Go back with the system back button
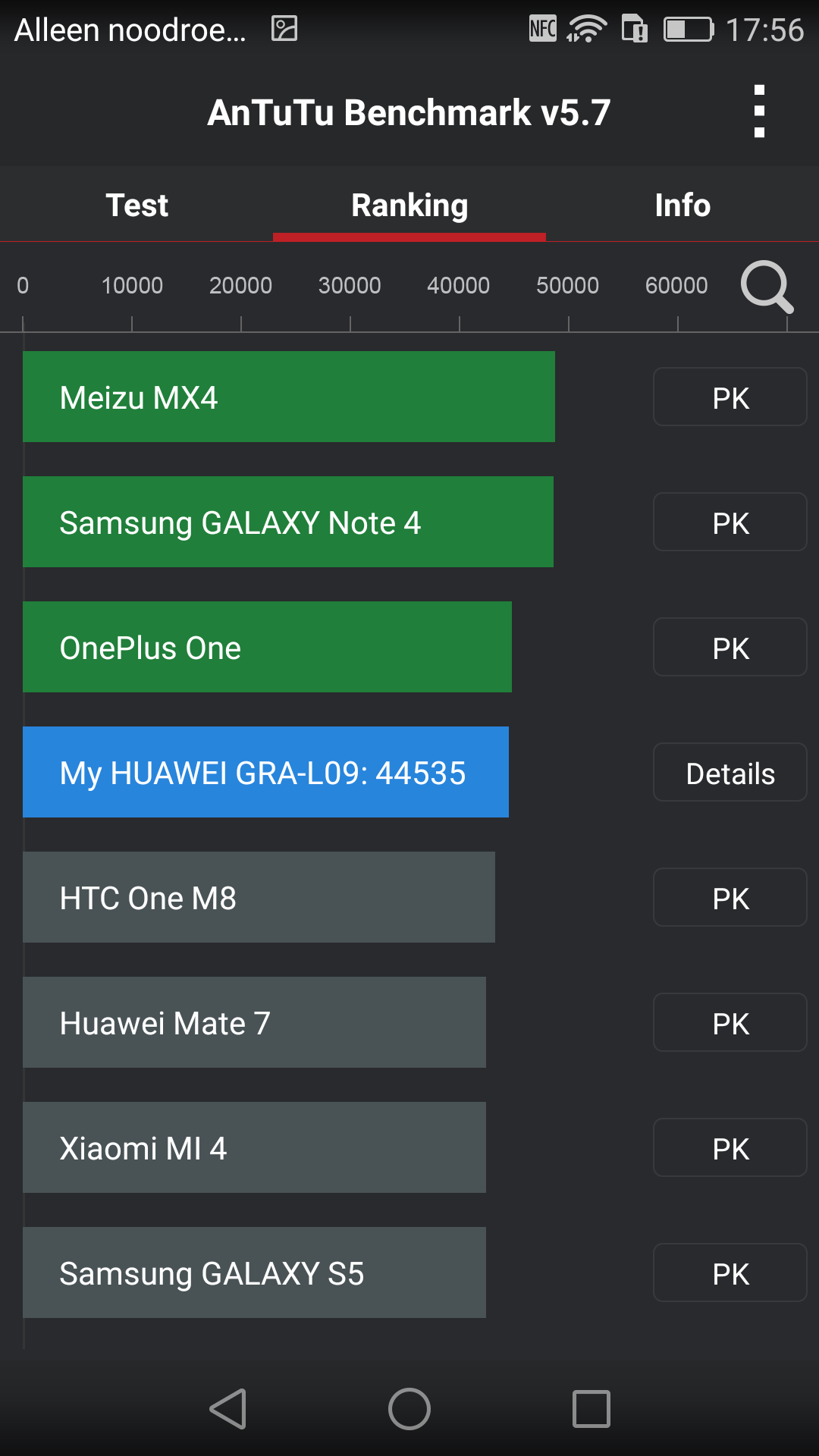 [227, 1409]
